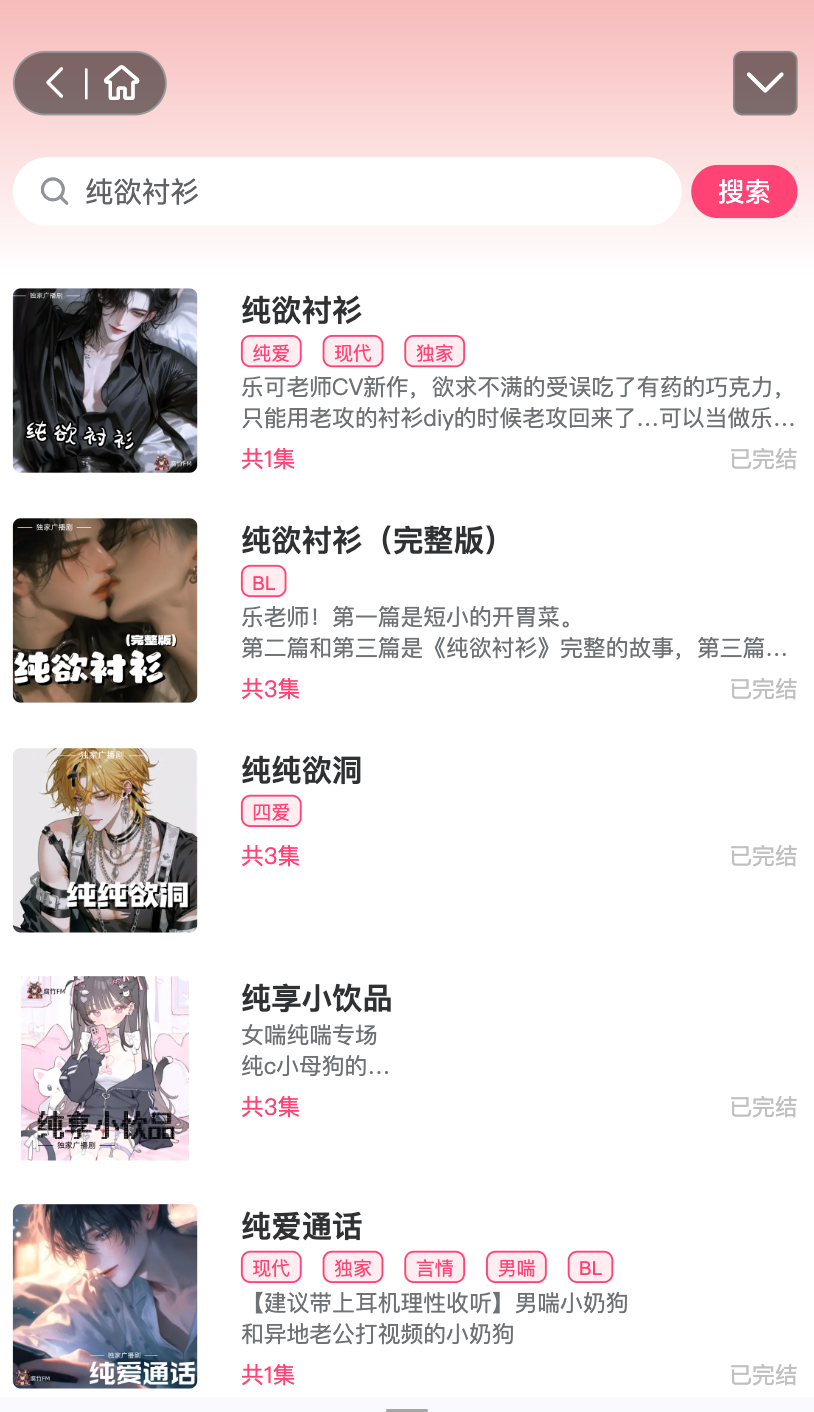Image resolution: width=814 pixels, height=1412 pixels.
Task: Open the 纯纯欲洞 cover image
Action: 104,840
